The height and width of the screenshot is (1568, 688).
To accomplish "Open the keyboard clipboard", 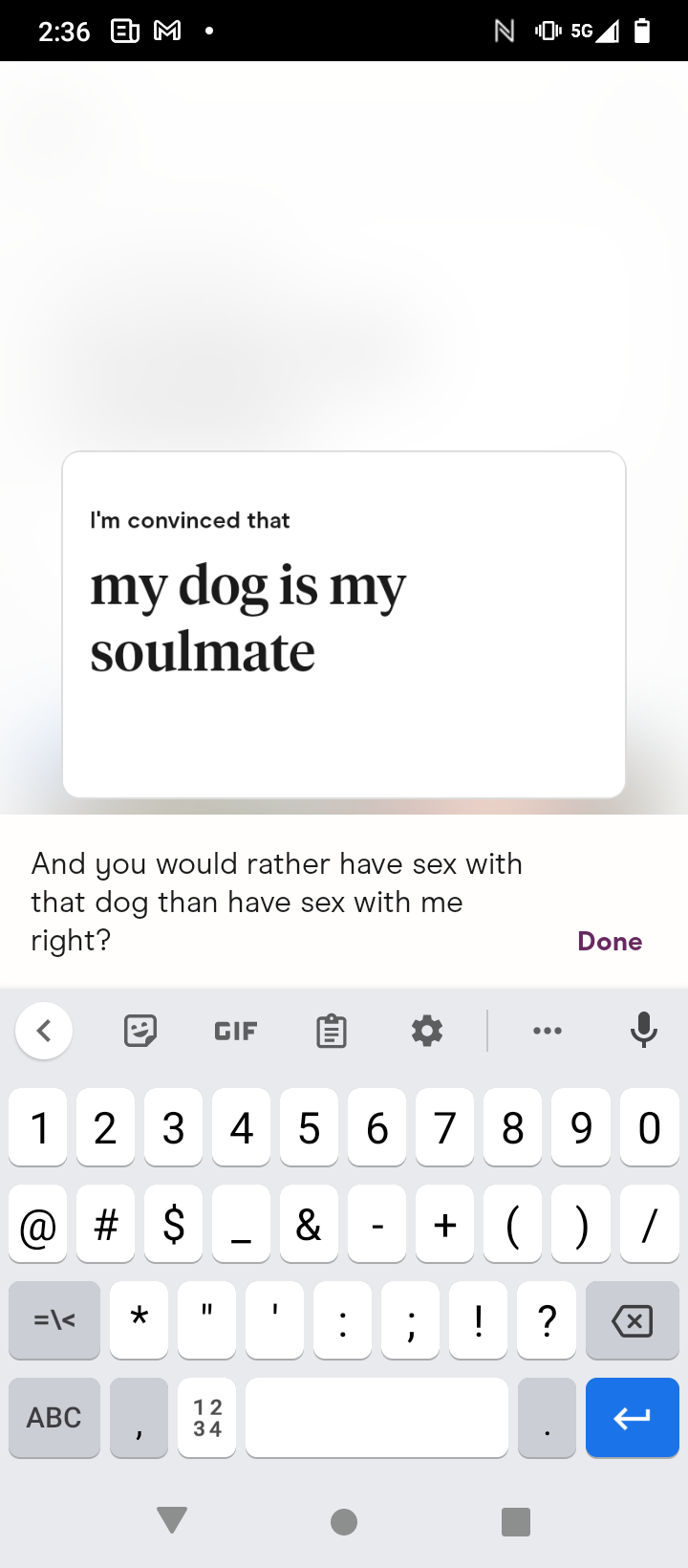I will (331, 1031).
